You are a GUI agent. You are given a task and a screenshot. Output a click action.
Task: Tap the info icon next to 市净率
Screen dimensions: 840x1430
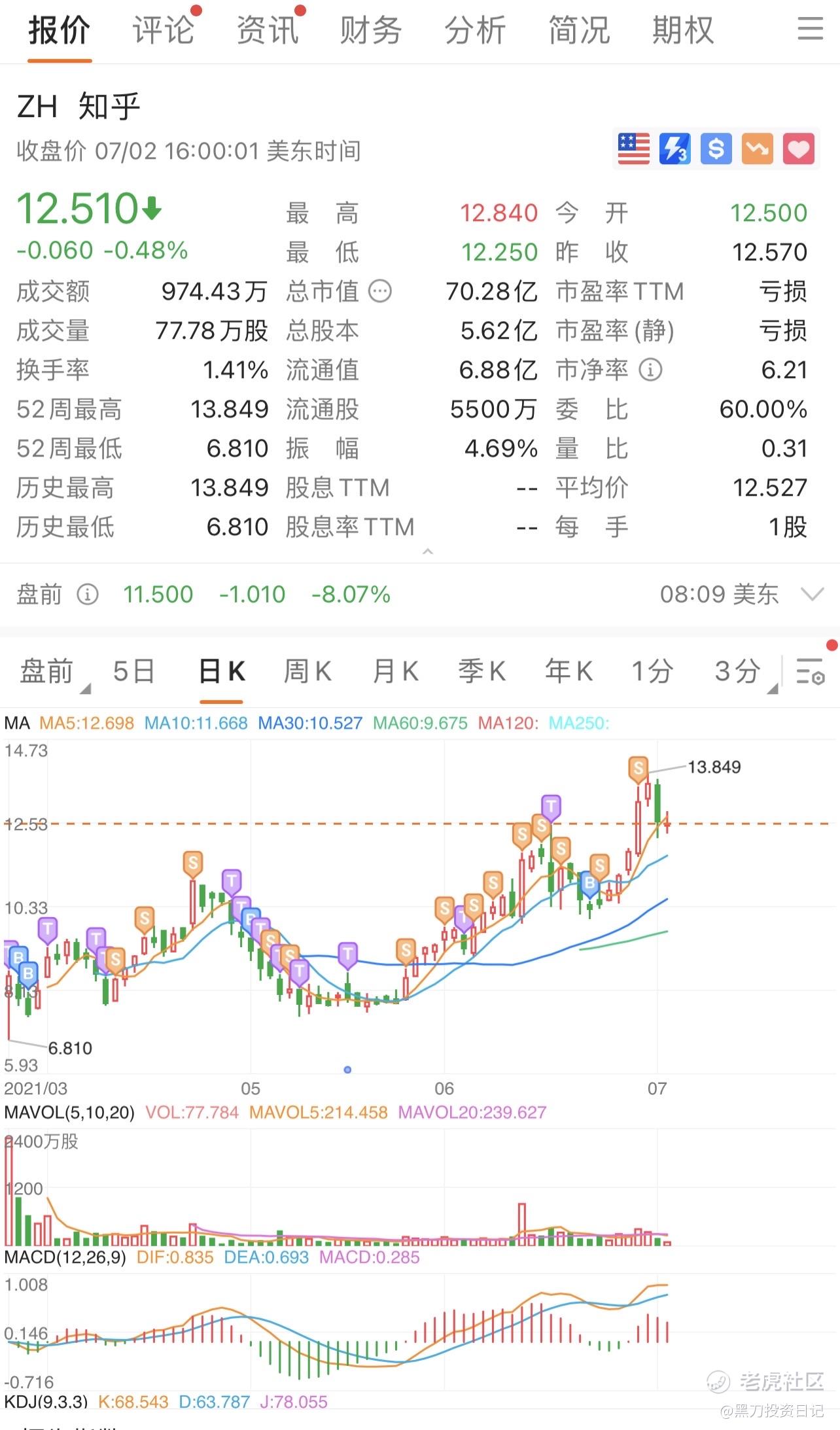pyautogui.click(x=650, y=370)
